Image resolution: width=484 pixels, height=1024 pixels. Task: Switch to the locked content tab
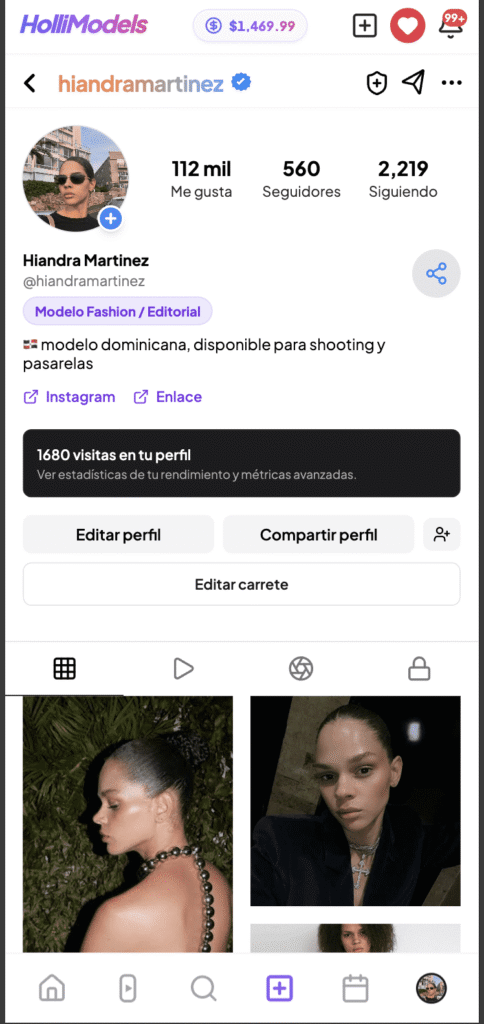tap(419, 669)
